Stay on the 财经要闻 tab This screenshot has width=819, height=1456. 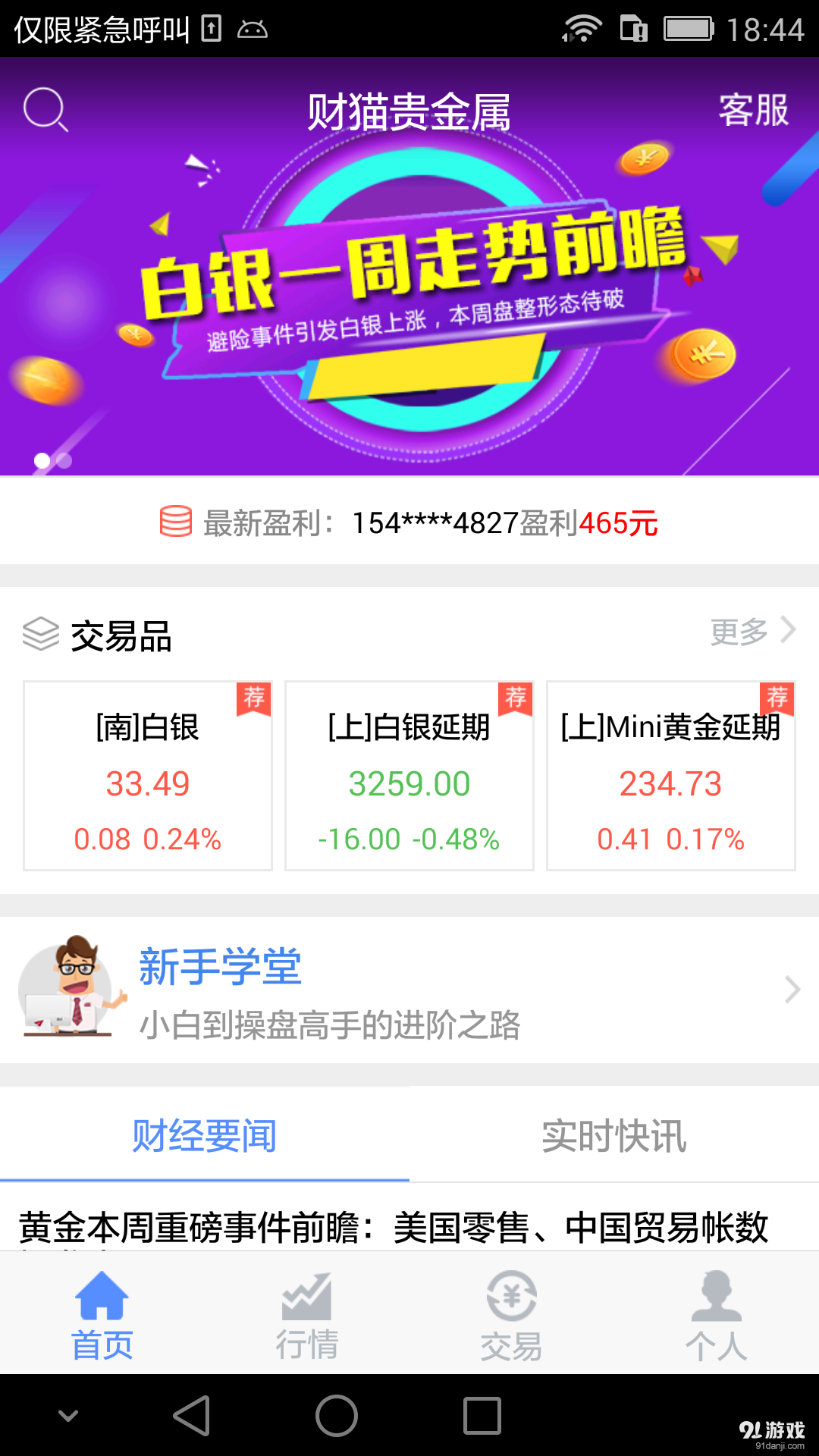tap(205, 1134)
